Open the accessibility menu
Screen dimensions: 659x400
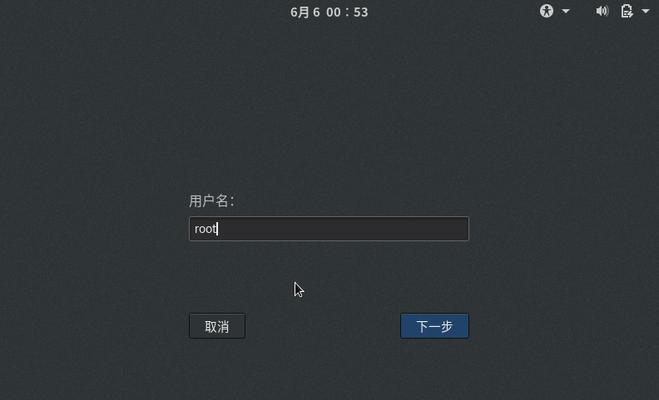(554, 12)
